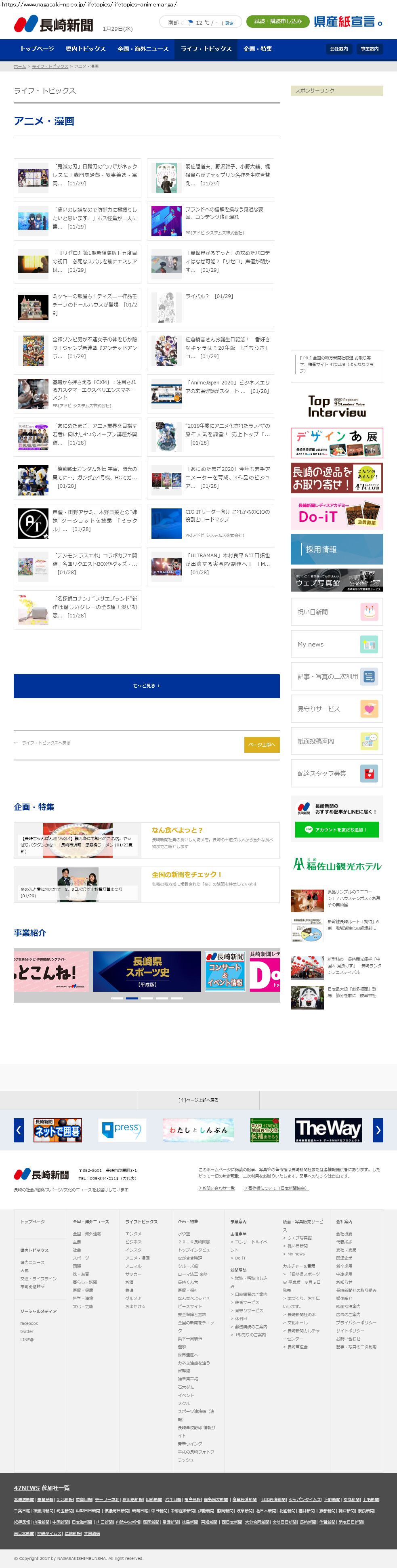Screen dimensions: 397x1568
Task: Open 会社案内 button in header
Action: tap(338, 49)
